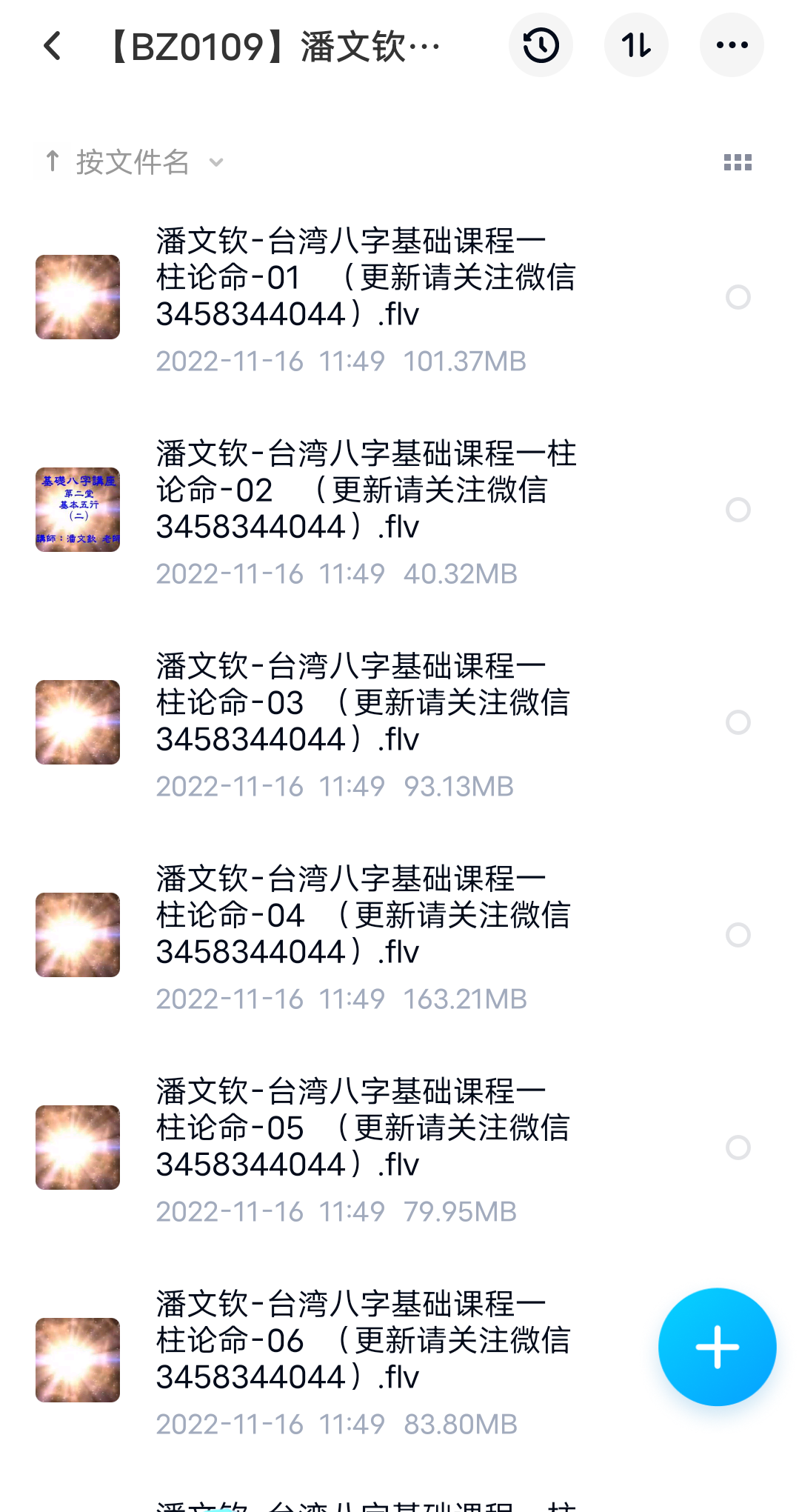Tap the upload plus floating button

coord(716,1348)
